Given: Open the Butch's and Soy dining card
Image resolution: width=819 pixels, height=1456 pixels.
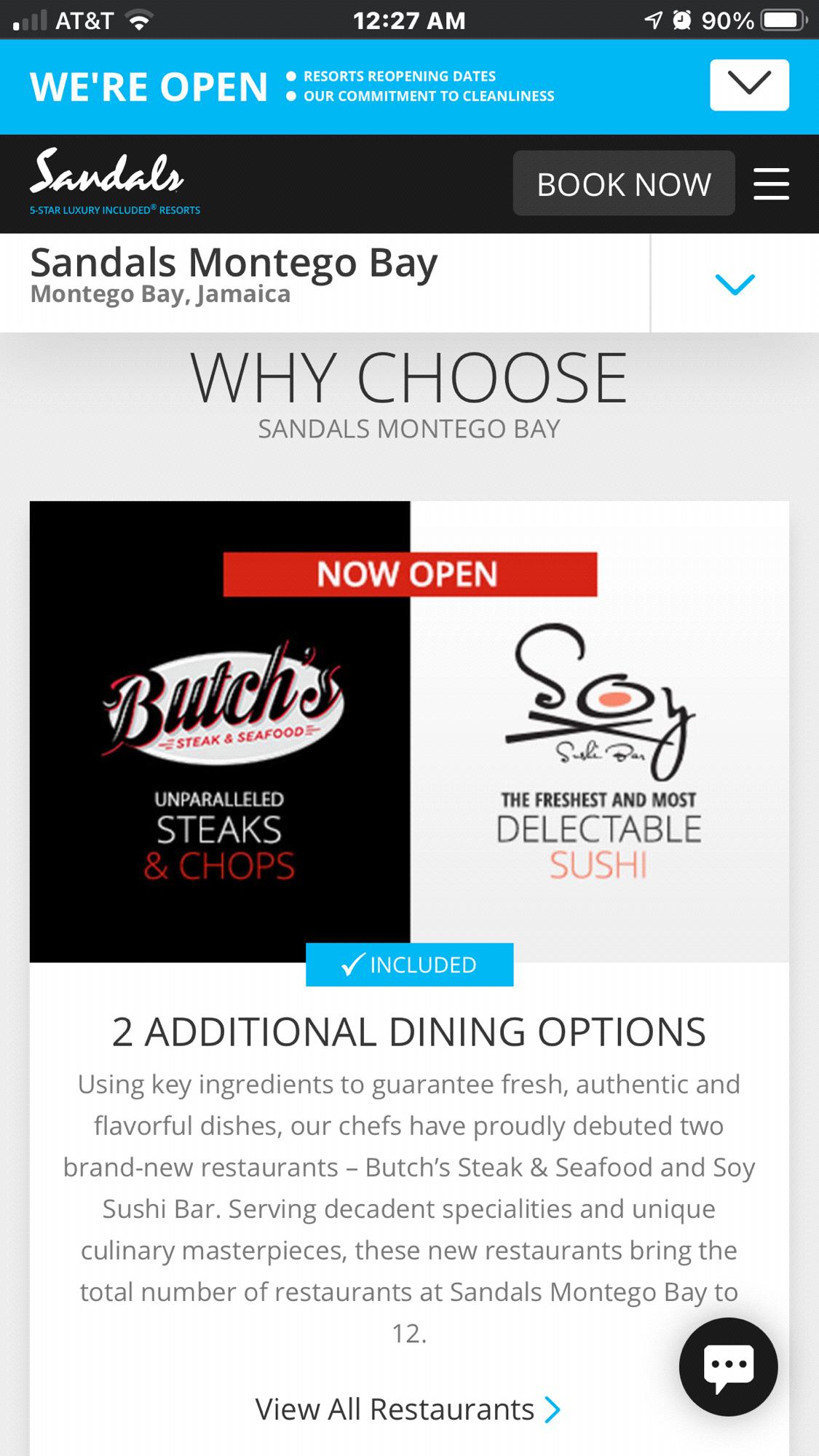Looking at the screenshot, I should 409,732.
